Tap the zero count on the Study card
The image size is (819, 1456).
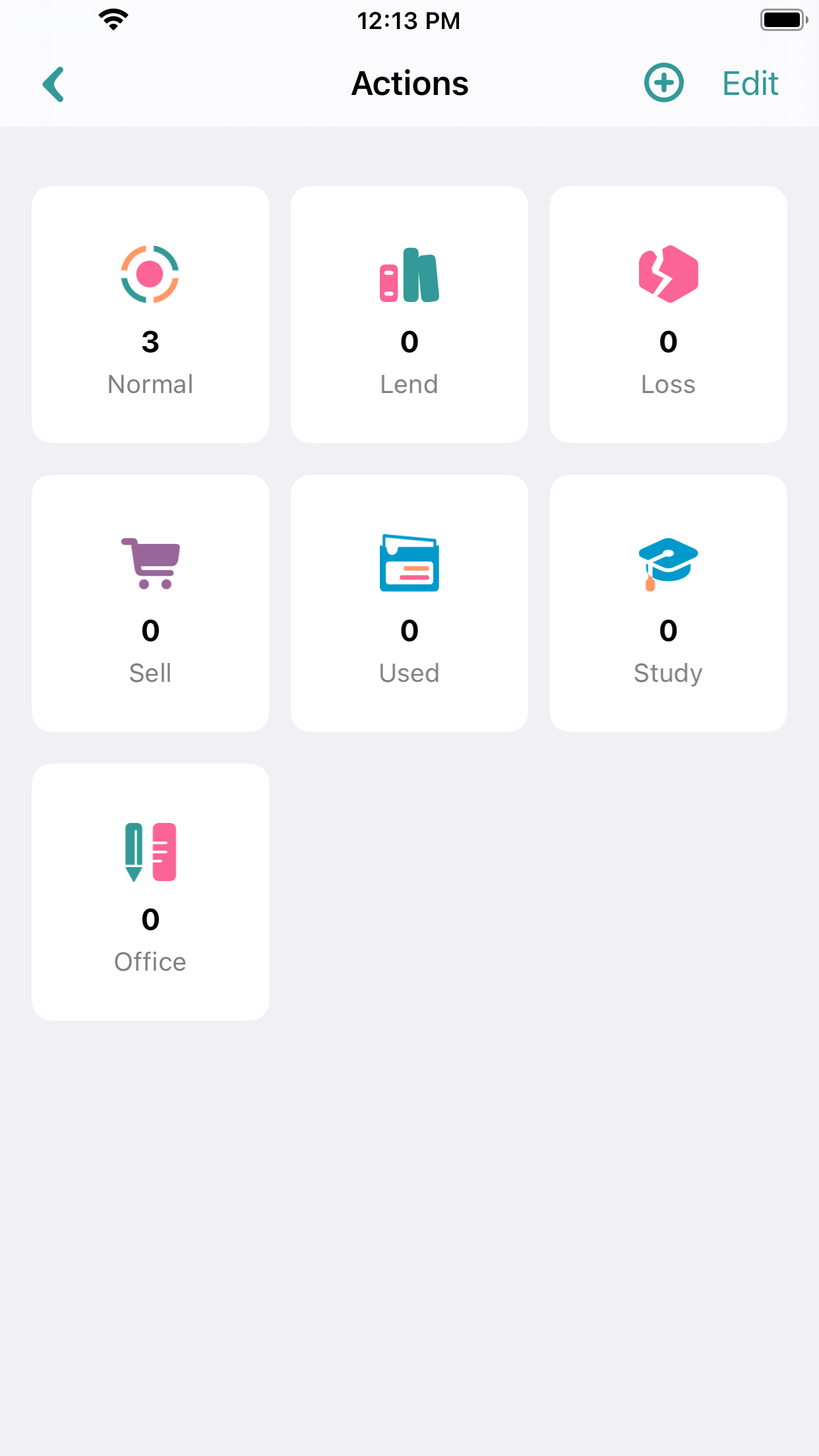coord(668,630)
